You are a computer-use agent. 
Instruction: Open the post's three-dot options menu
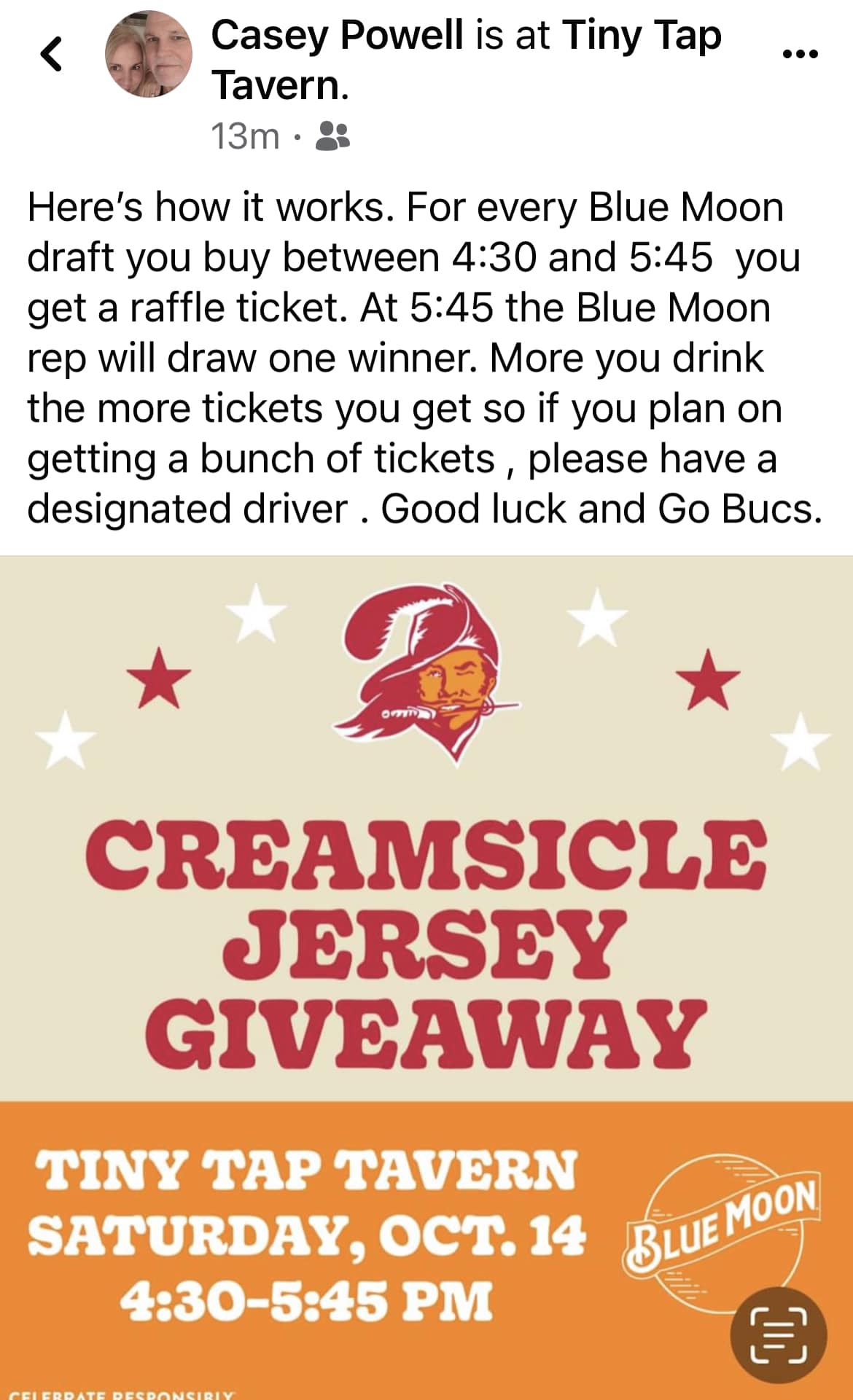[x=800, y=53]
